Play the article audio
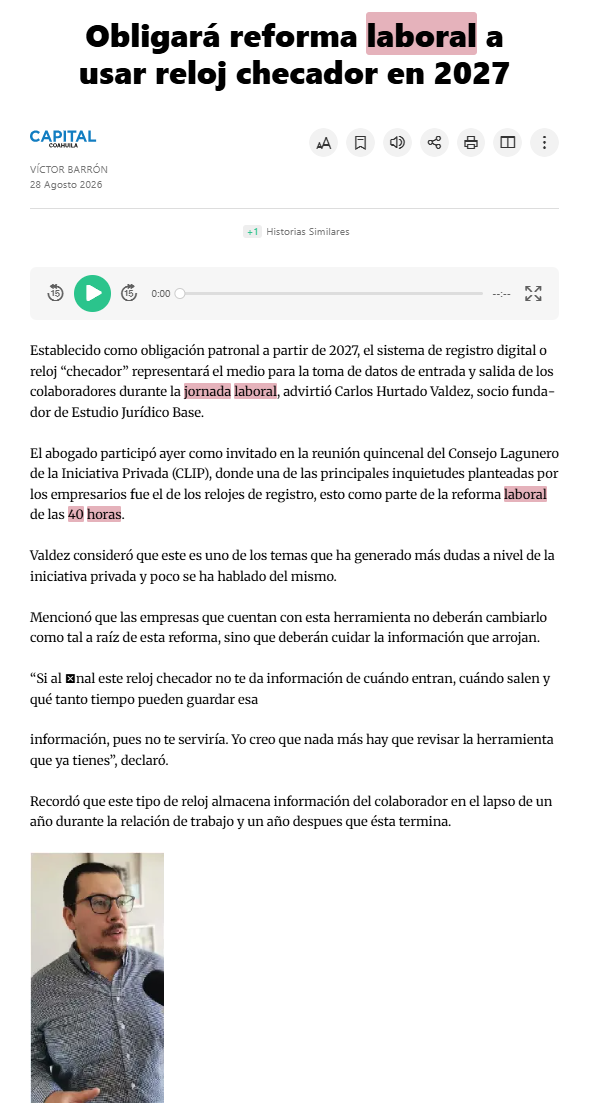The height and width of the screenshot is (1103, 591). pos(92,293)
